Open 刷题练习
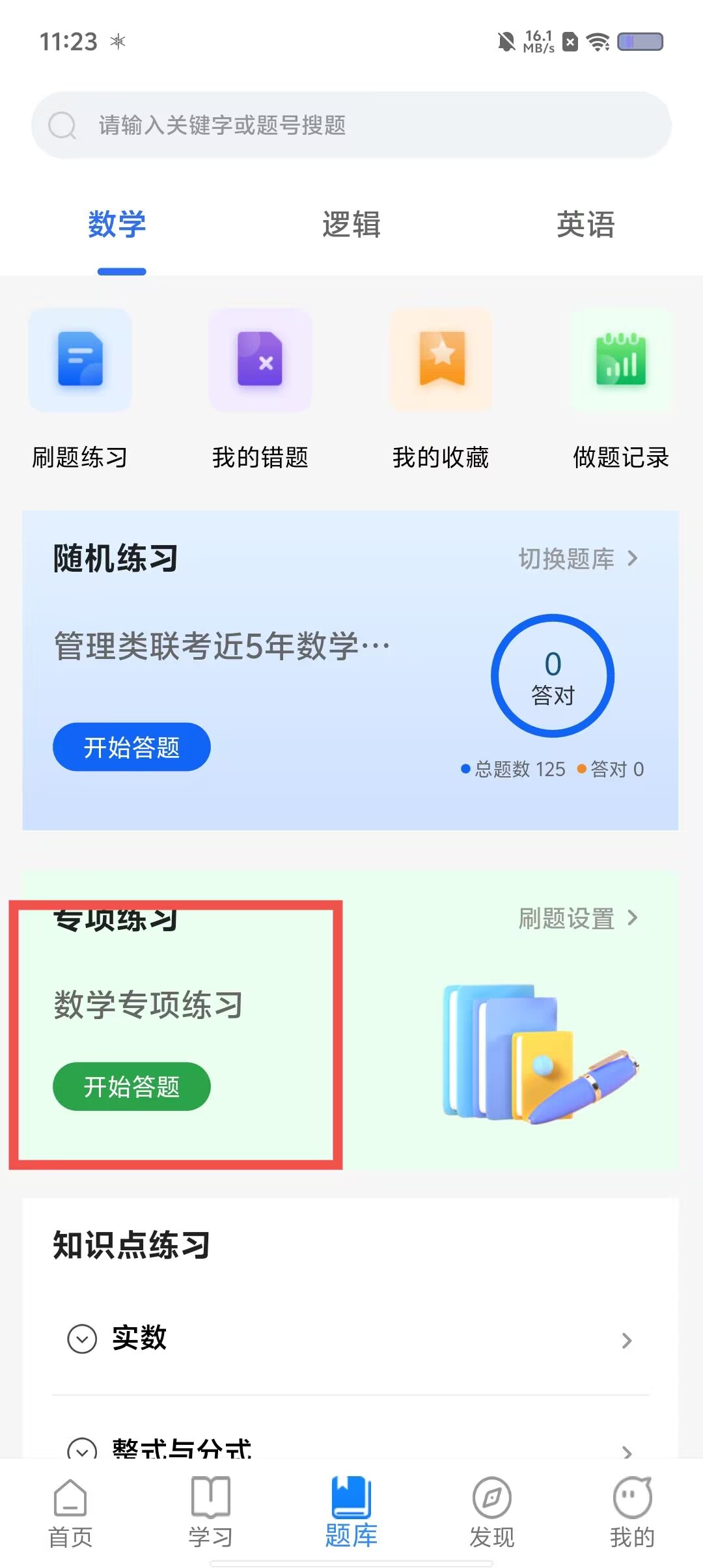The height and width of the screenshot is (1568, 703). [80, 388]
